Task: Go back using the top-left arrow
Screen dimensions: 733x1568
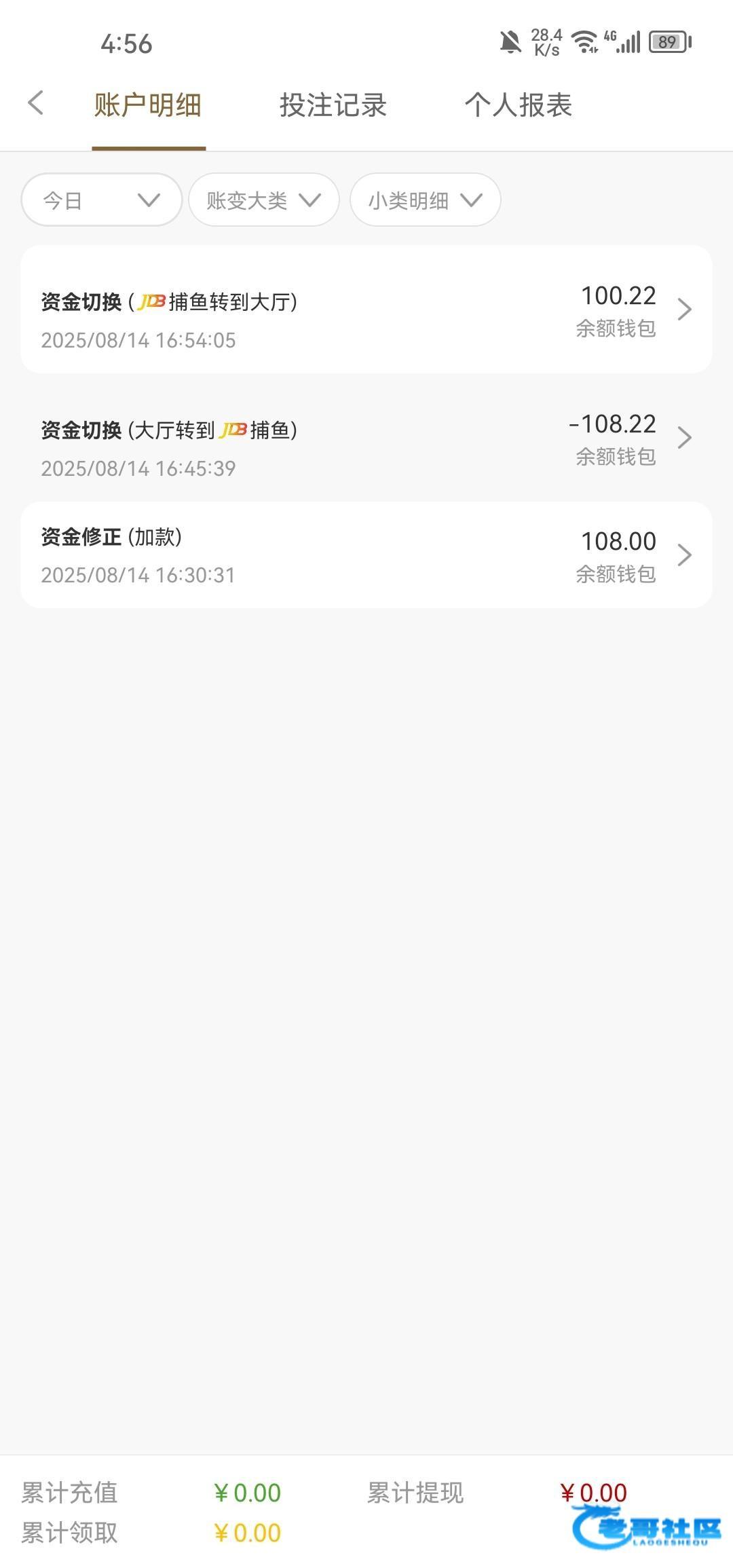Action: (36, 104)
